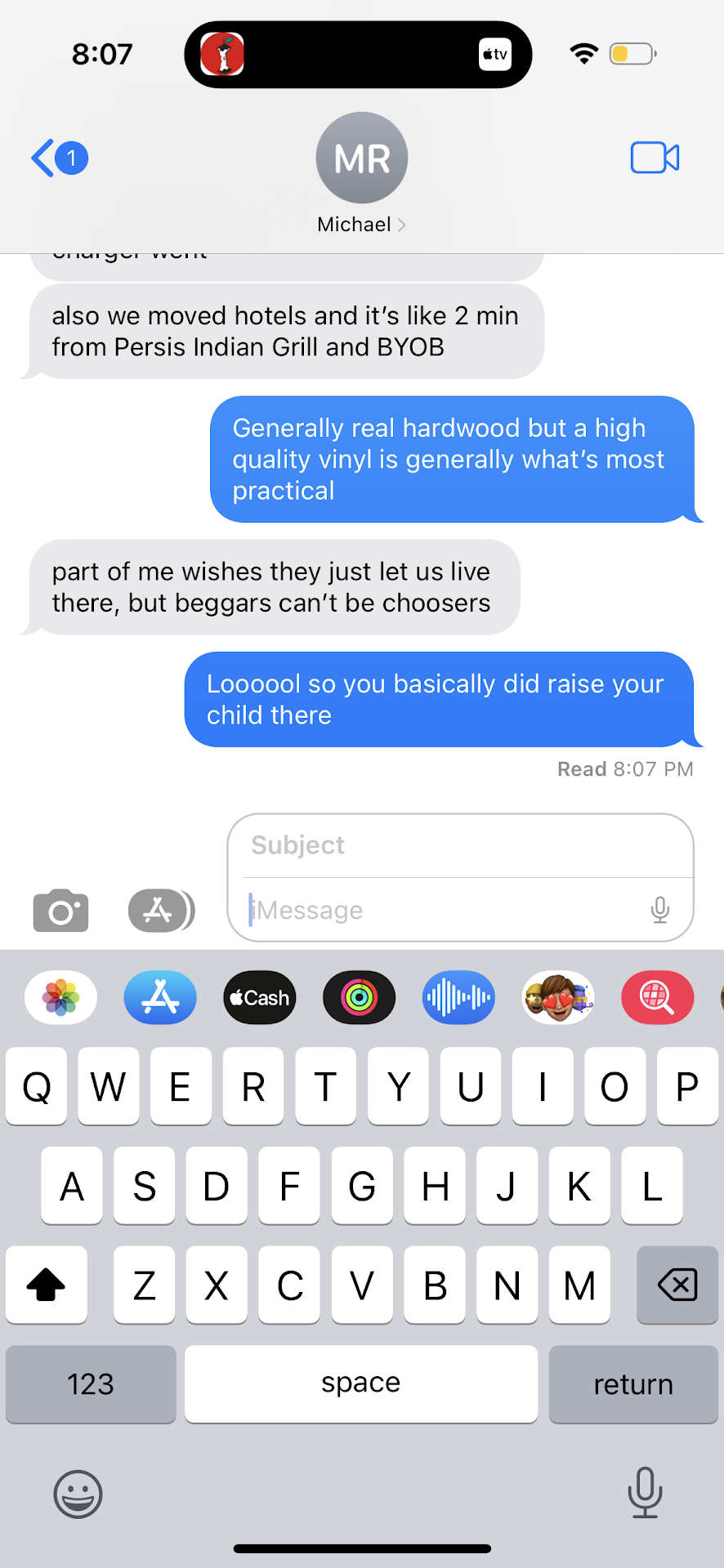
Task: Open the camera to attach a photo
Action: click(60, 911)
